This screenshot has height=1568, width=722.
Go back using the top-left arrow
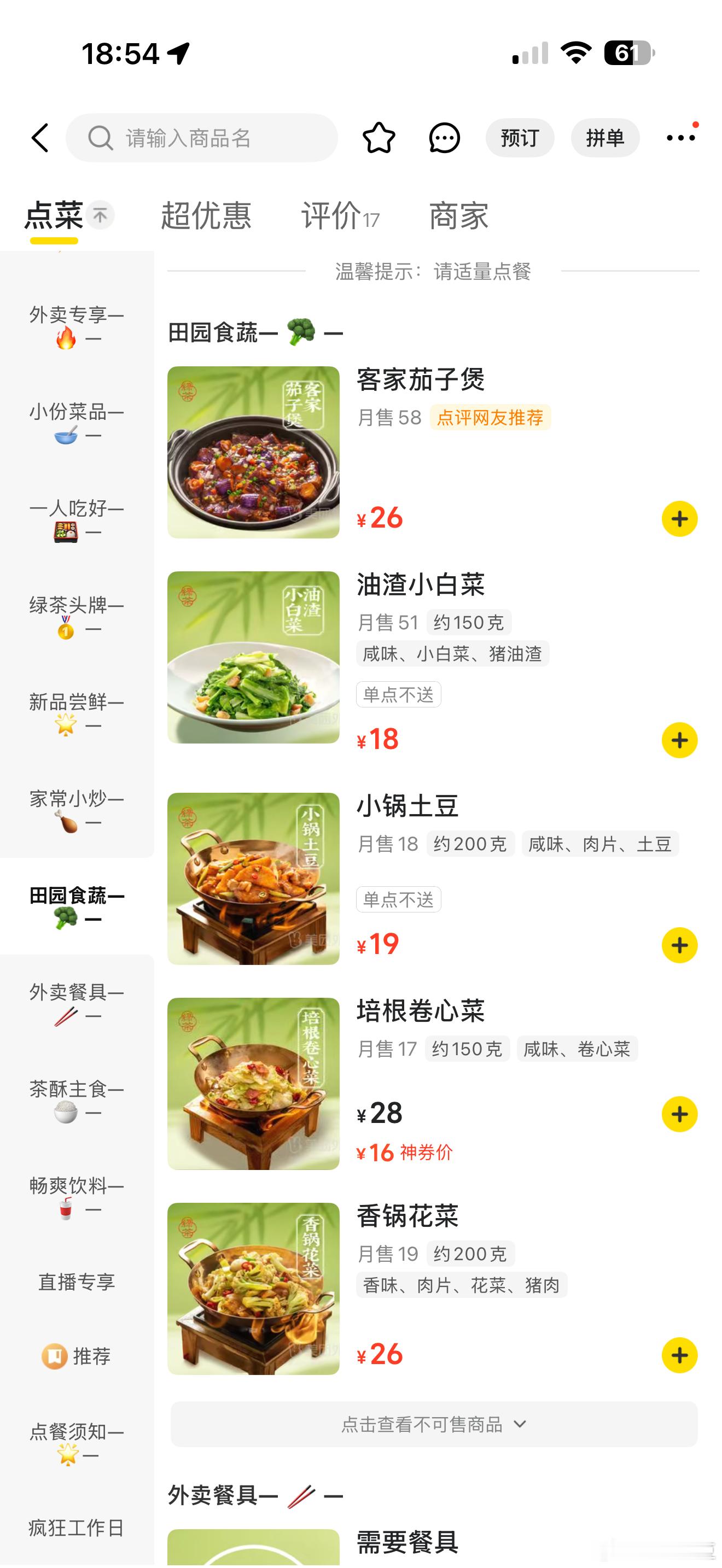click(40, 138)
